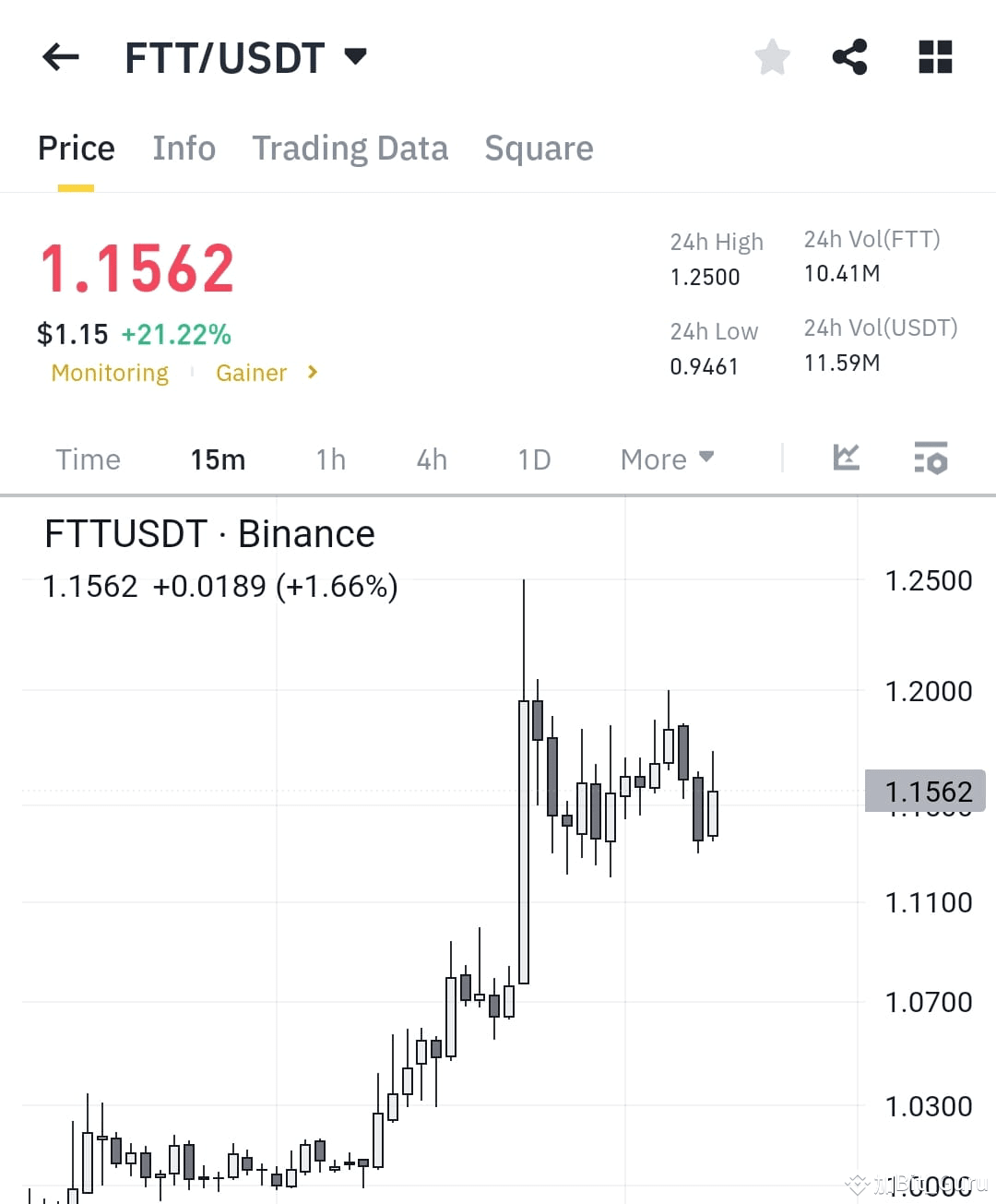Select the 4h candlestick interval
The image size is (996, 1204).
click(x=431, y=459)
